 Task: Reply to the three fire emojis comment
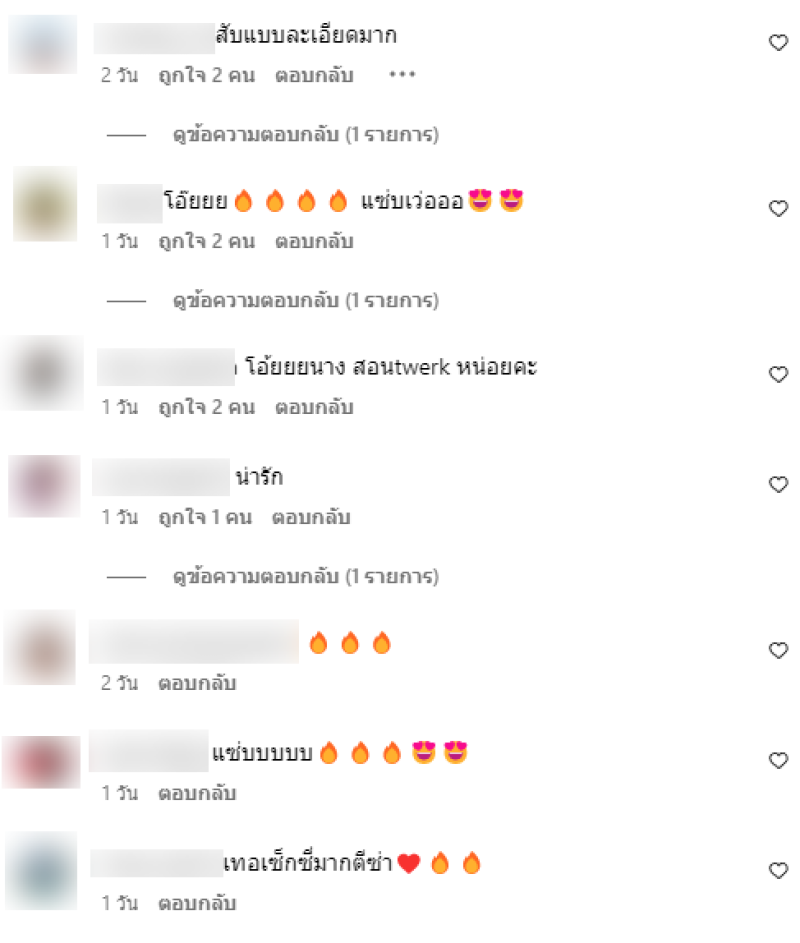coord(197,684)
